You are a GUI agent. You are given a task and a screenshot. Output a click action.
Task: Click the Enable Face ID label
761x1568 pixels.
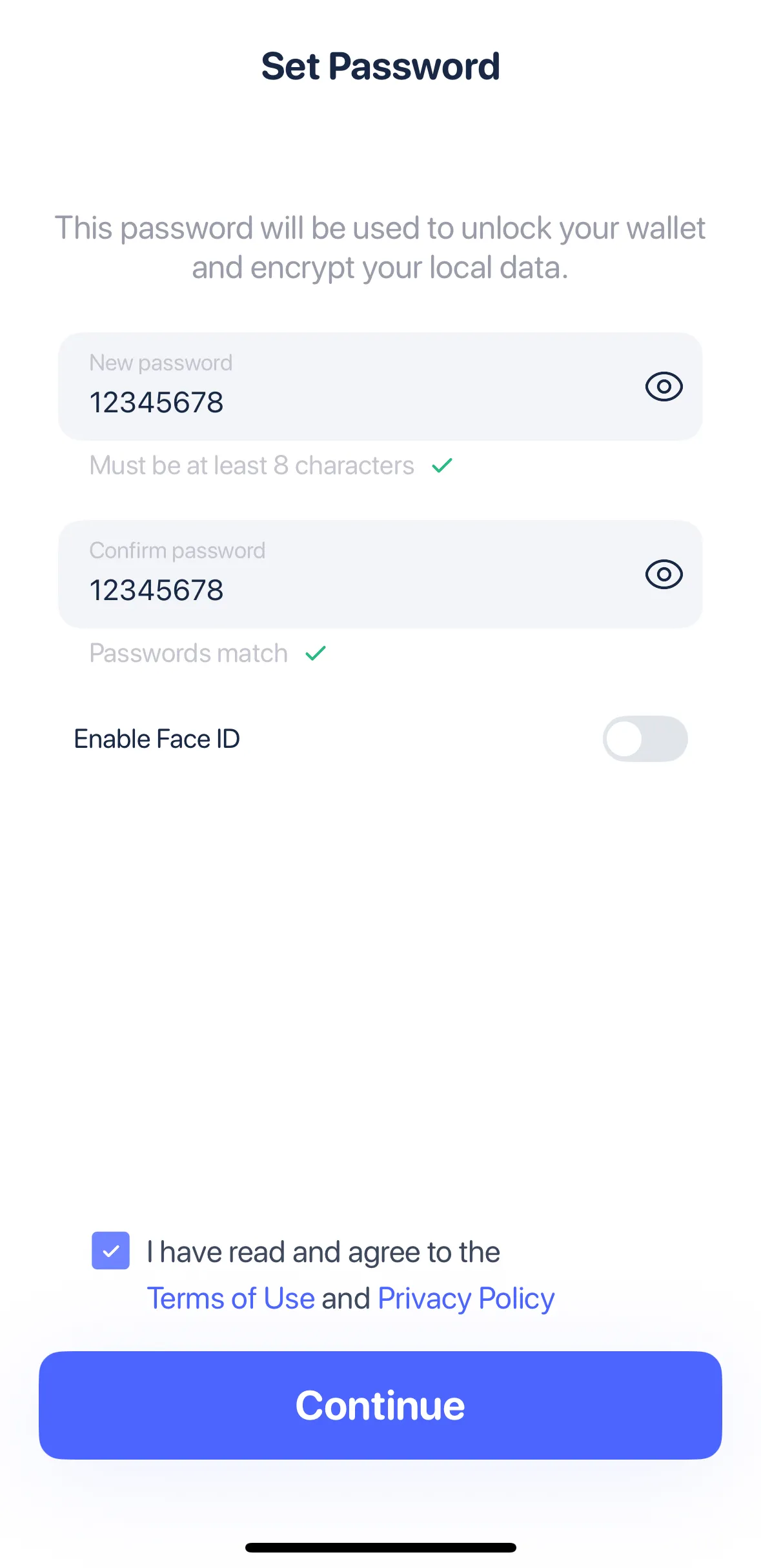click(156, 739)
